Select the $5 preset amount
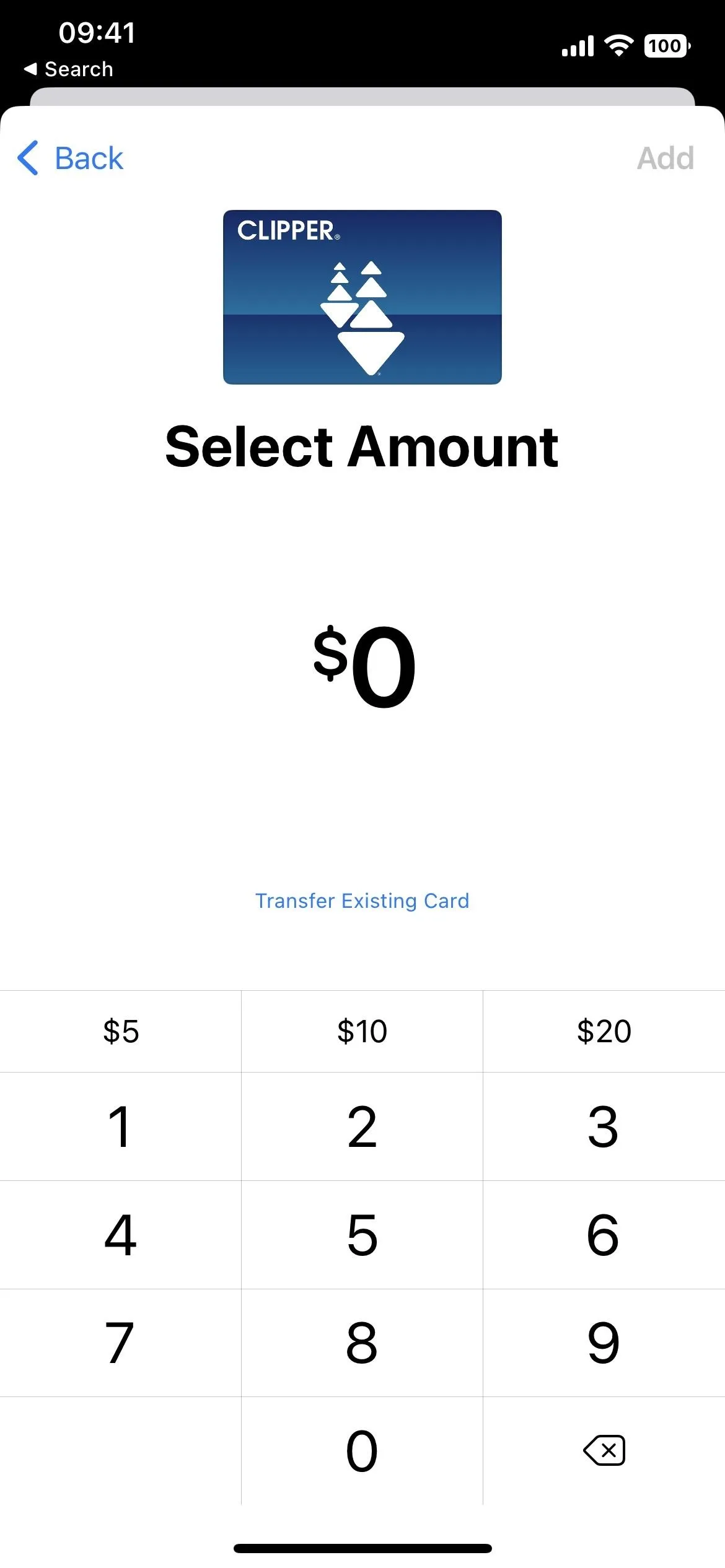 pos(120,1032)
